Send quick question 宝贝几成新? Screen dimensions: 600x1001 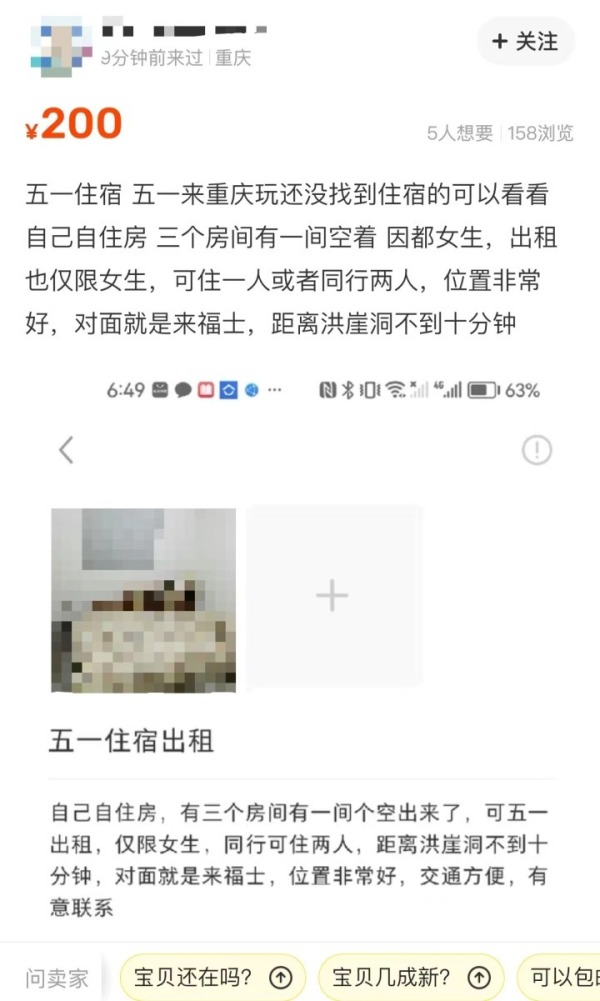(410, 977)
